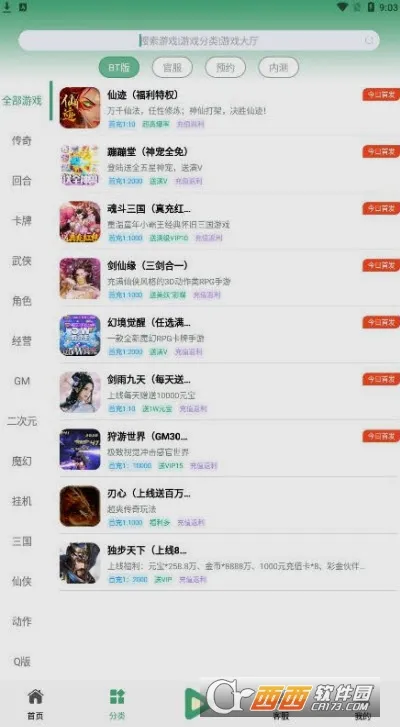Tap the 分类 bottom tab
Image resolution: width=400 pixels, height=727 pixels.
coord(117,704)
